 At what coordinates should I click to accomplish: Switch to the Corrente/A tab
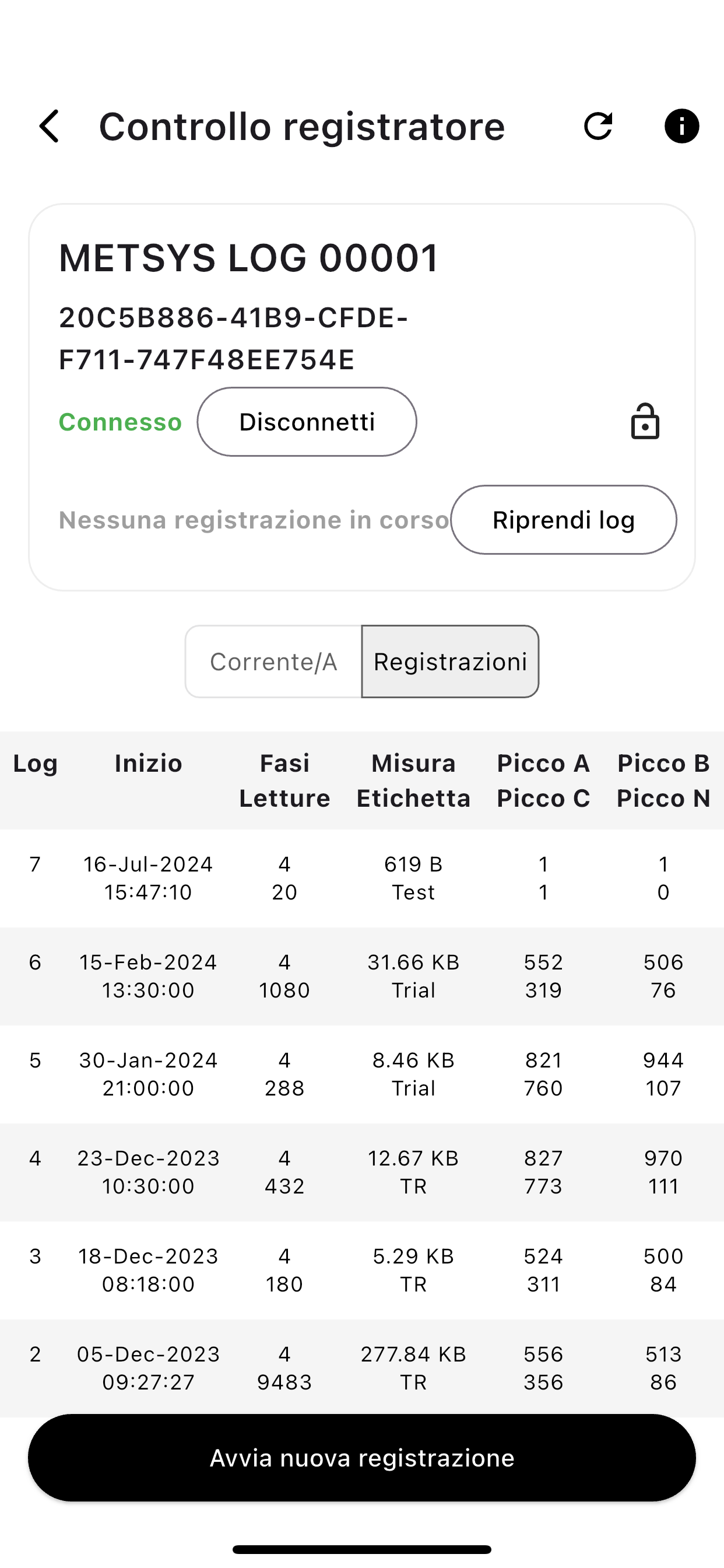[274, 661]
